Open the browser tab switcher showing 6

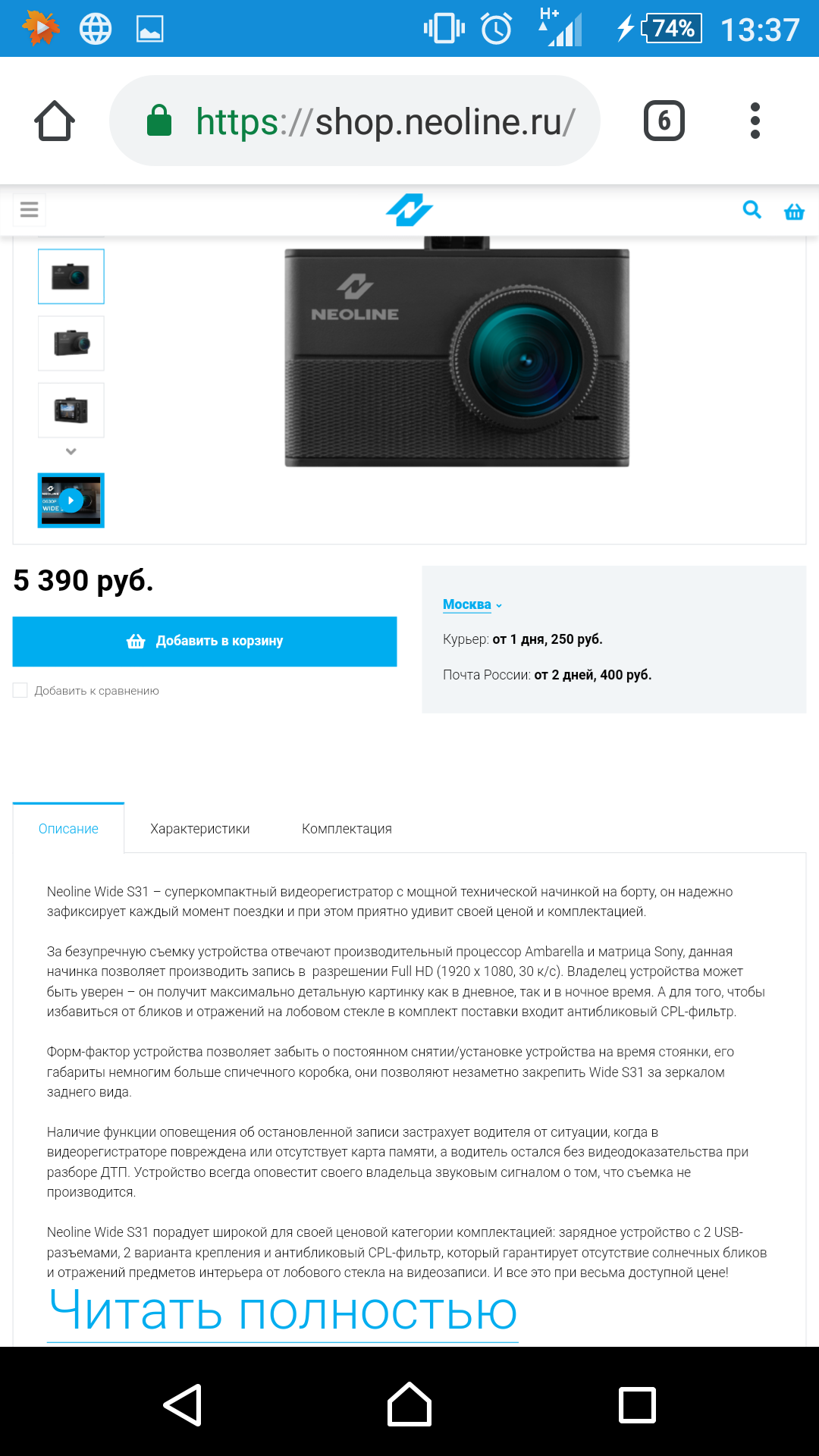[x=664, y=121]
